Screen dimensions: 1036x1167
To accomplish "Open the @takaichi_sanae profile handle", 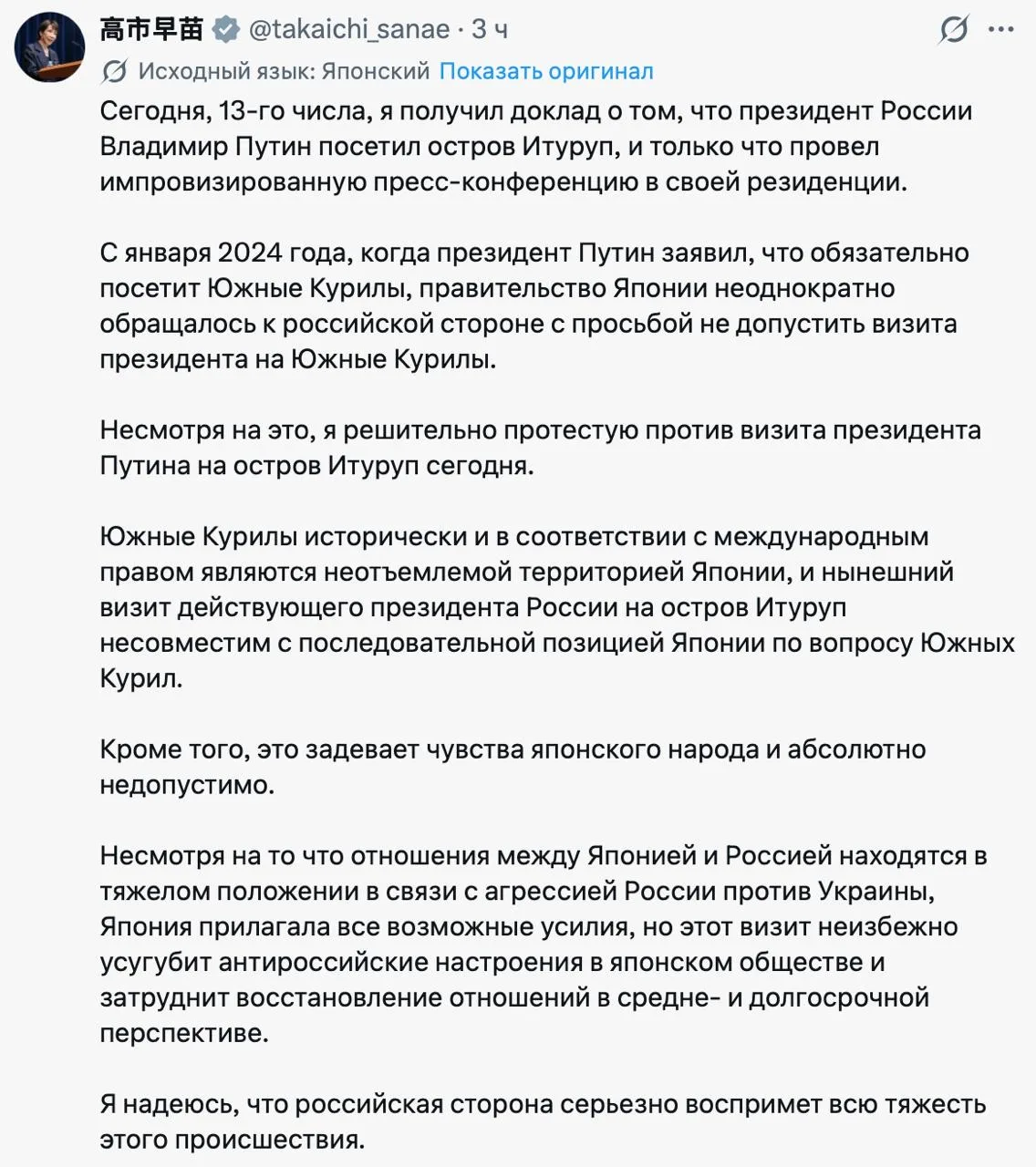I will tap(350, 29).
